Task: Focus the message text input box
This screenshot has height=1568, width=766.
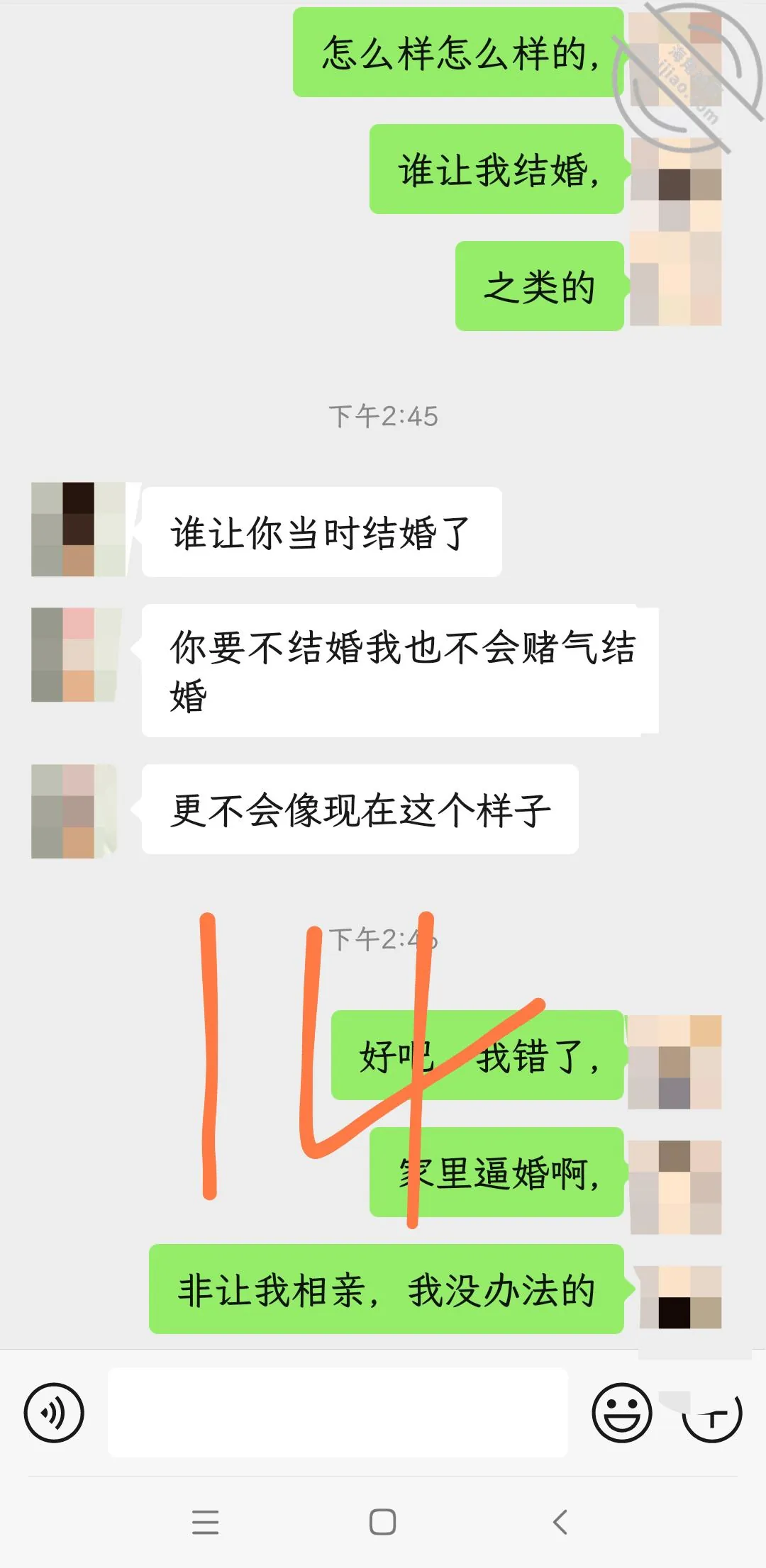Action: pyautogui.click(x=338, y=1412)
